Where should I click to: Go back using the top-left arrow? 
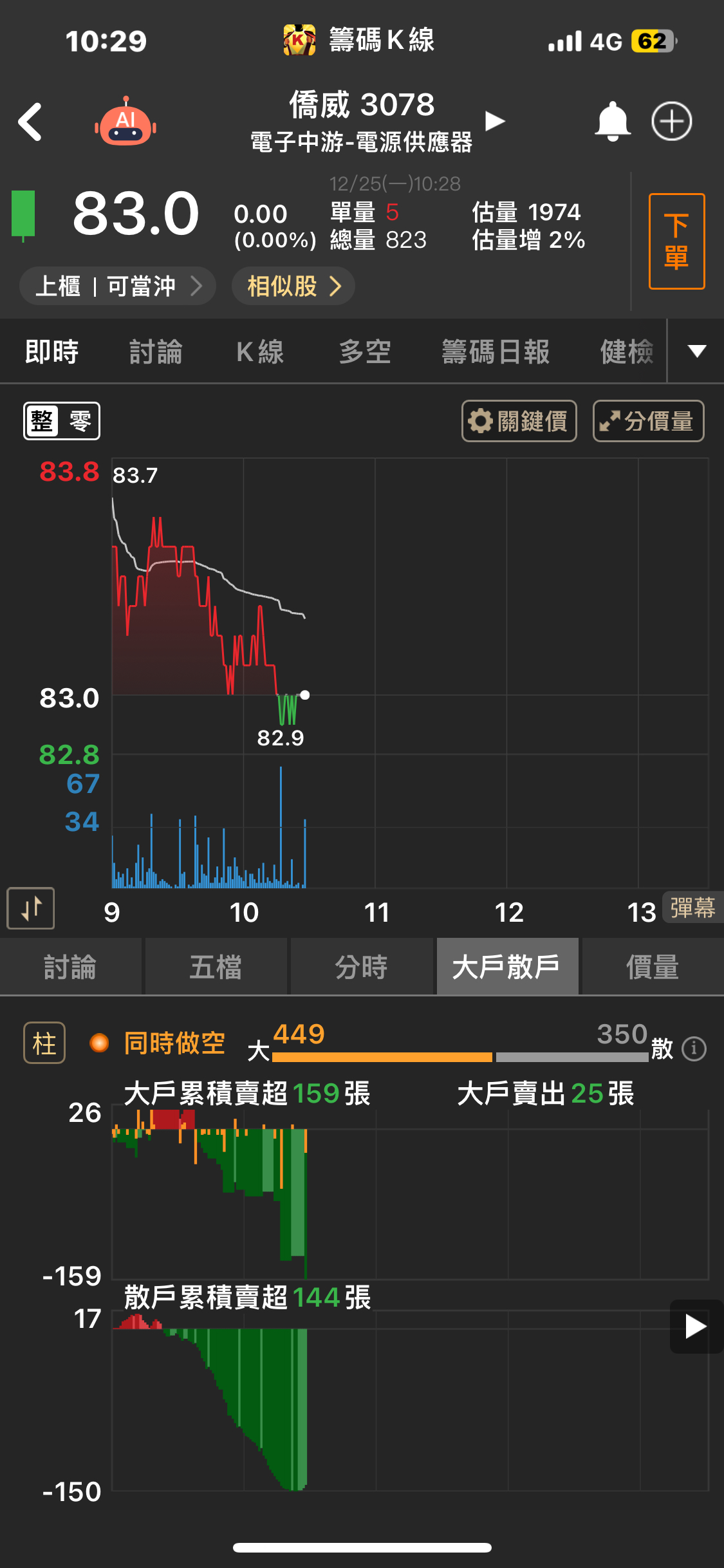[30, 122]
